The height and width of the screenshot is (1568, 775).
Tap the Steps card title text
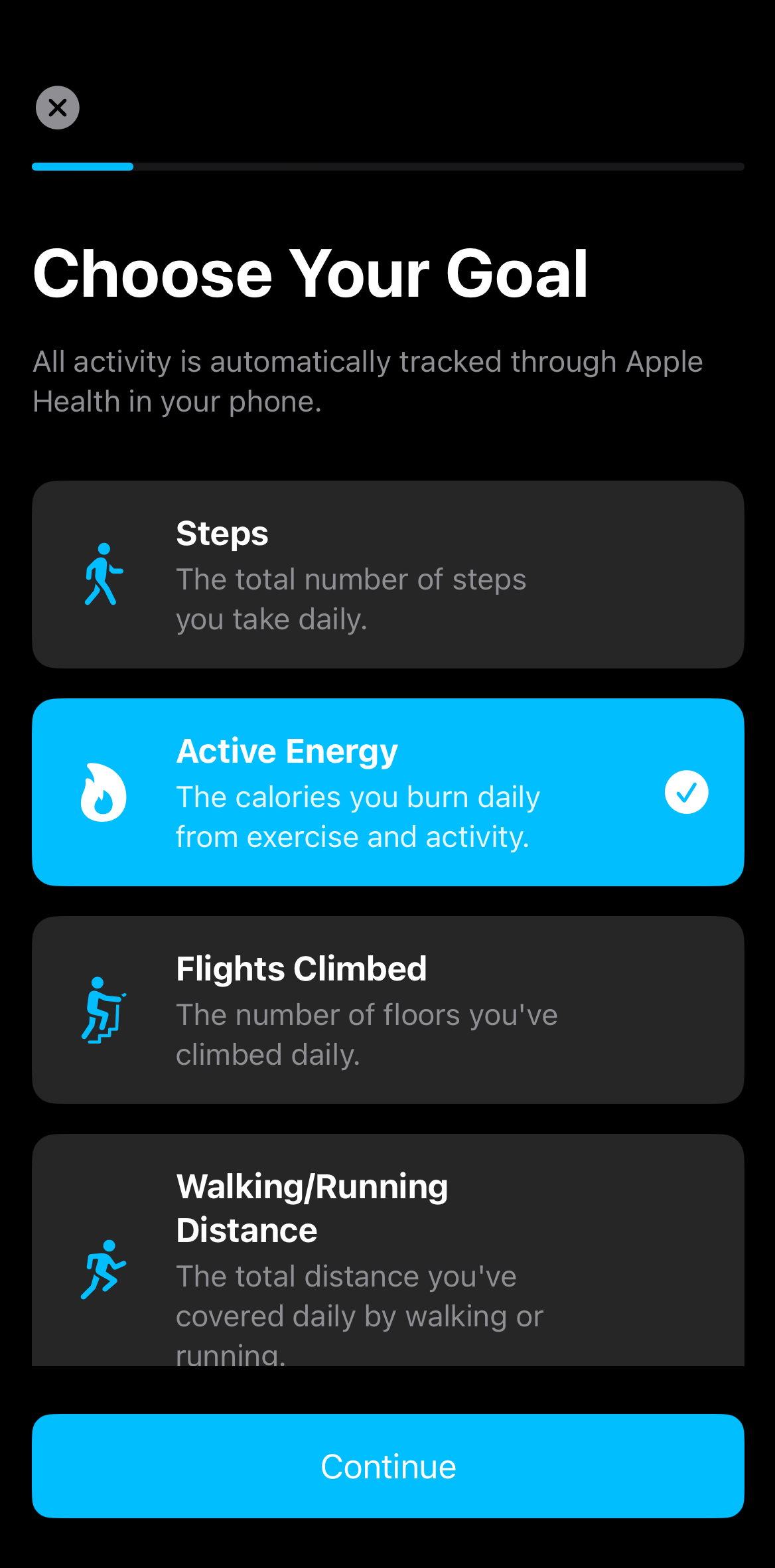click(x=222, y=533)
